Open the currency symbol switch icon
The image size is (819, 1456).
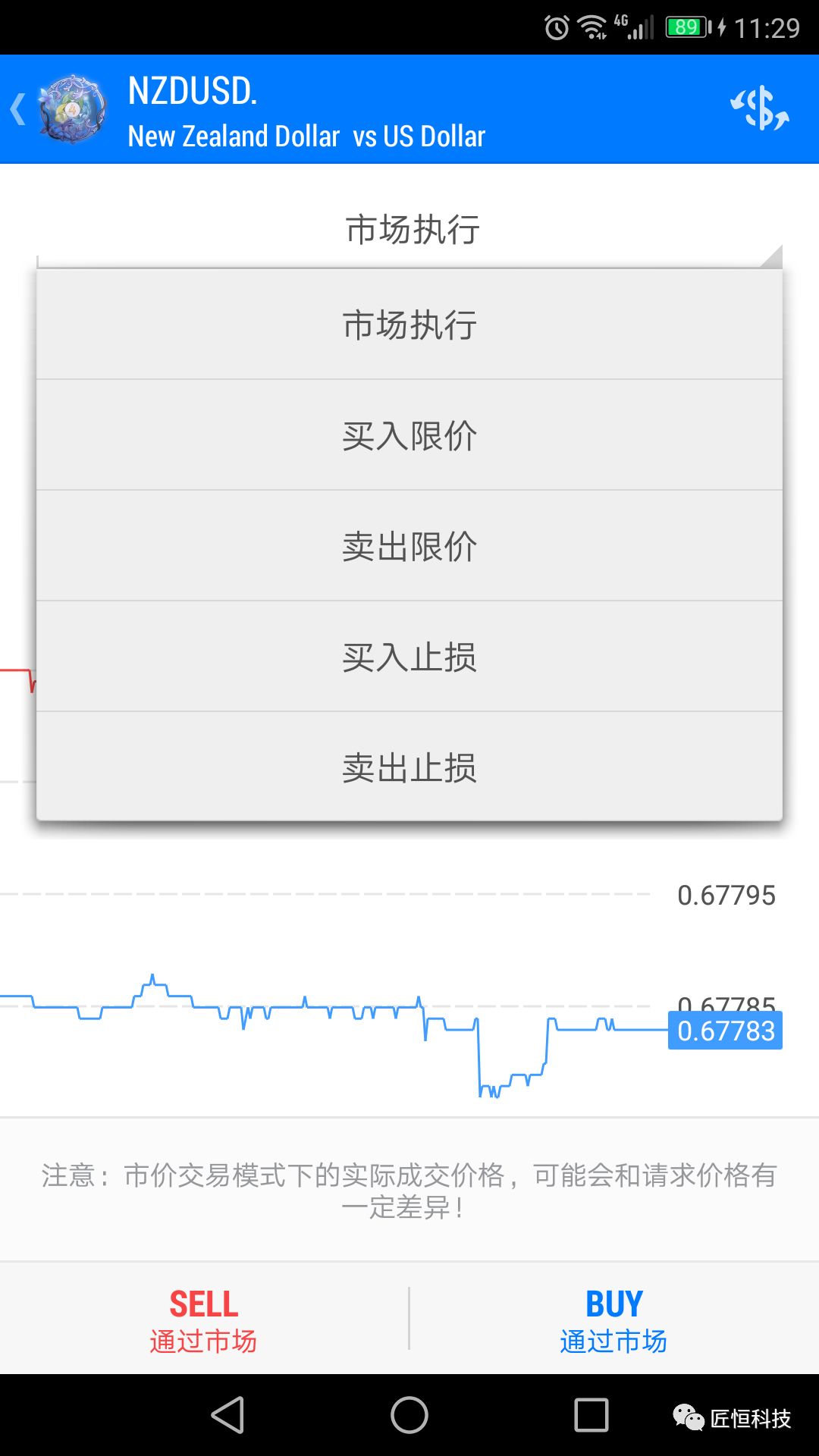[x=759, y=109]
